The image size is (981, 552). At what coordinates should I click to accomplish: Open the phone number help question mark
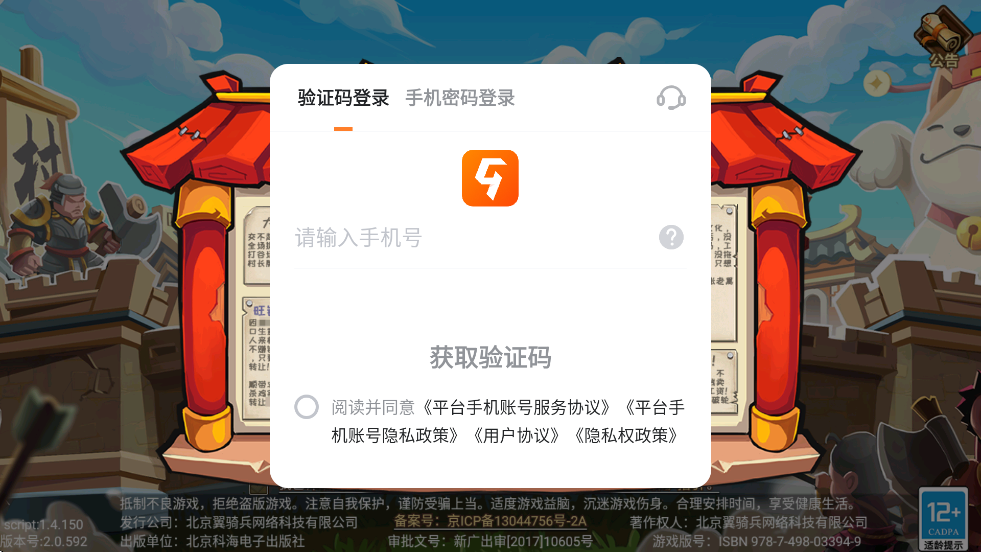coord(671,238)
